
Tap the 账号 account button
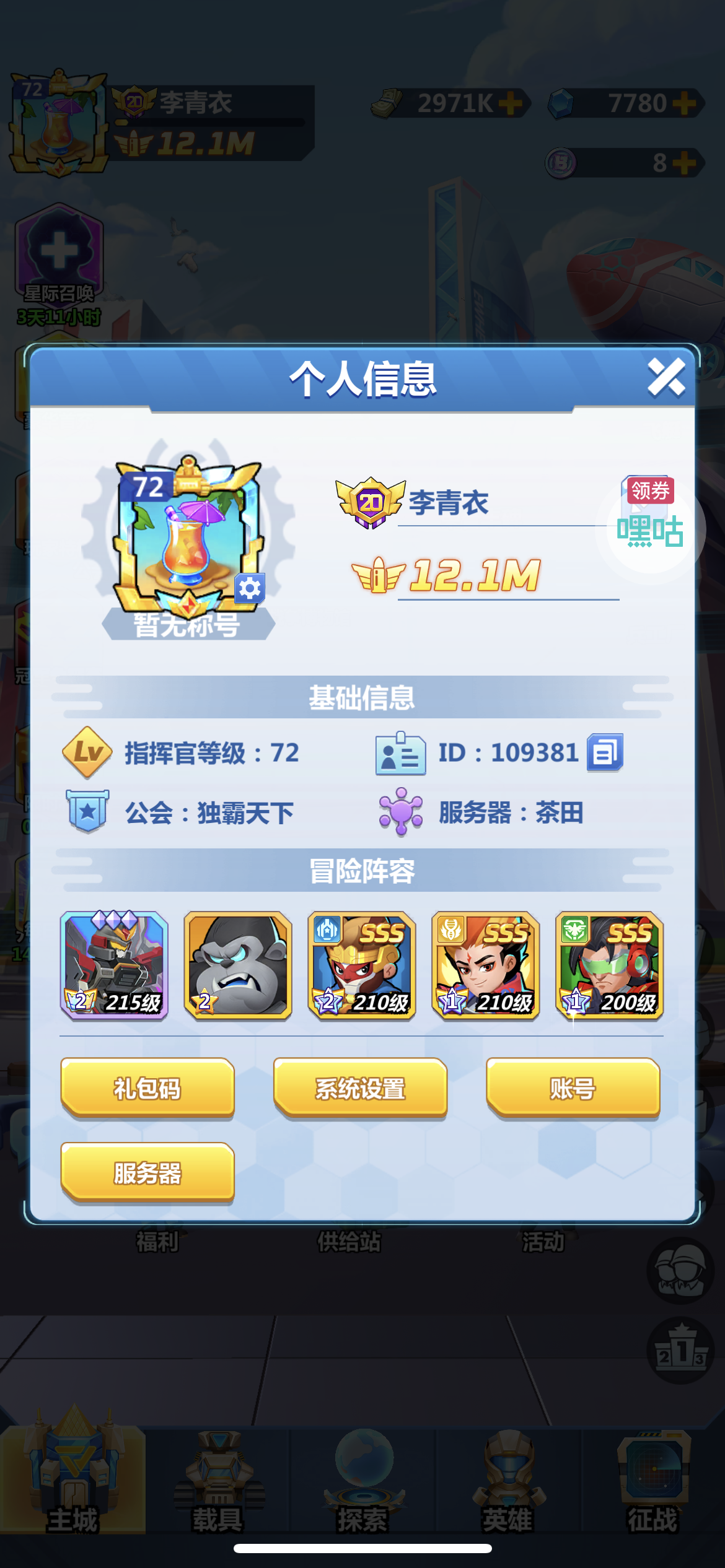coord(573,1088)
